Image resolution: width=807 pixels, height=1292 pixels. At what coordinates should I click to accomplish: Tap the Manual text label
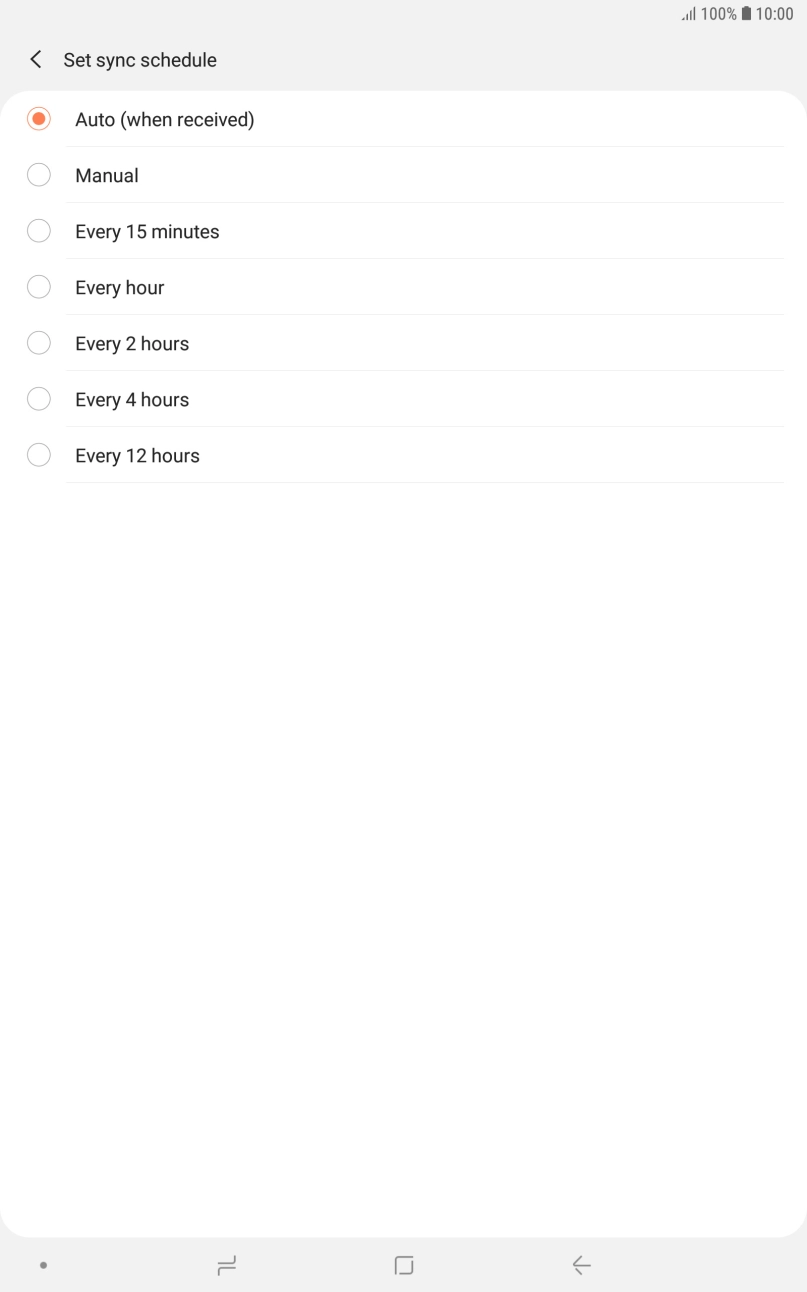(x=106, y=175)
